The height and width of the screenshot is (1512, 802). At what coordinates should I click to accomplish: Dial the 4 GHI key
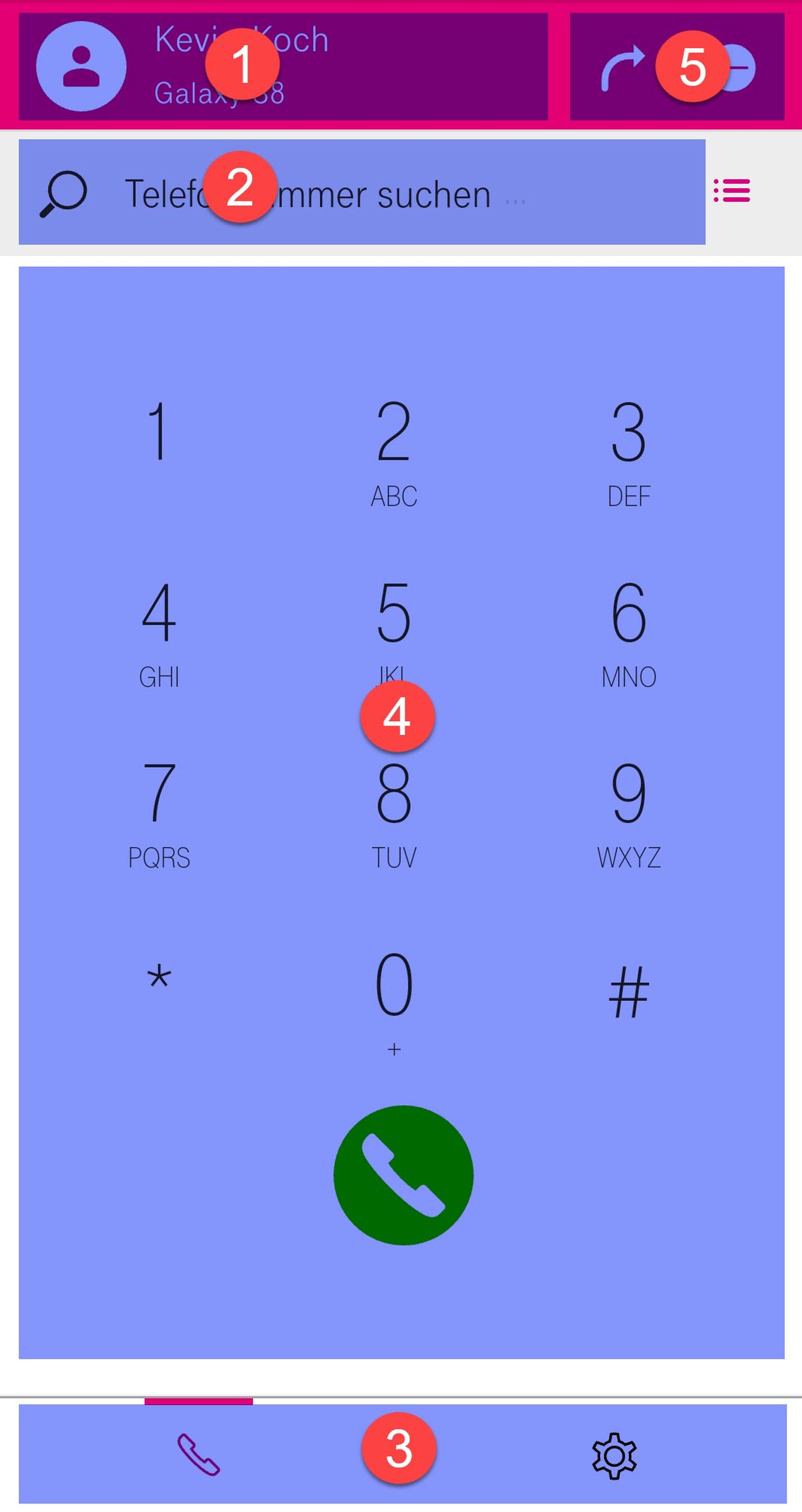(158, 631)
